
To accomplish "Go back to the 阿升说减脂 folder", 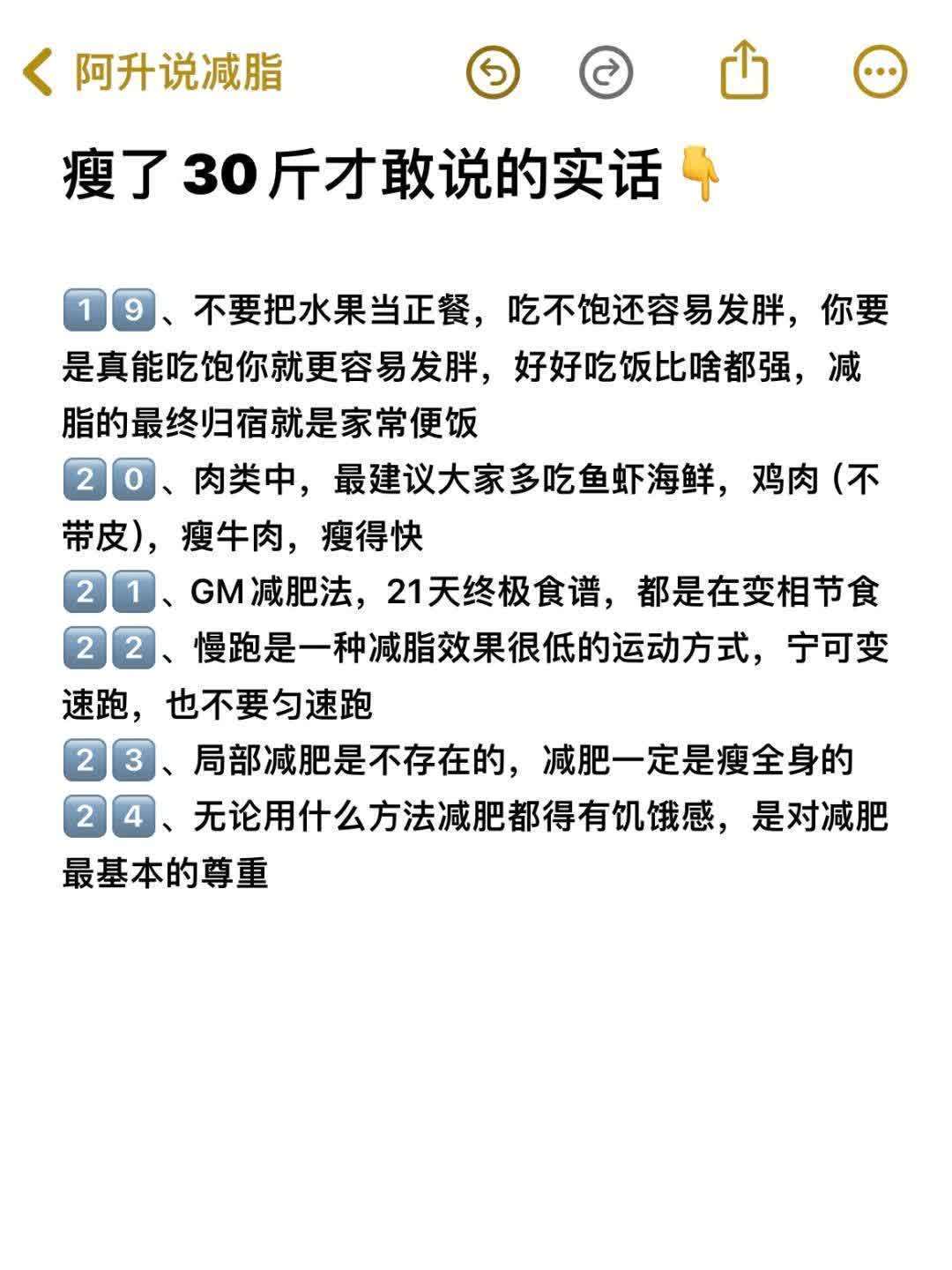I will (x=150, y=72).
